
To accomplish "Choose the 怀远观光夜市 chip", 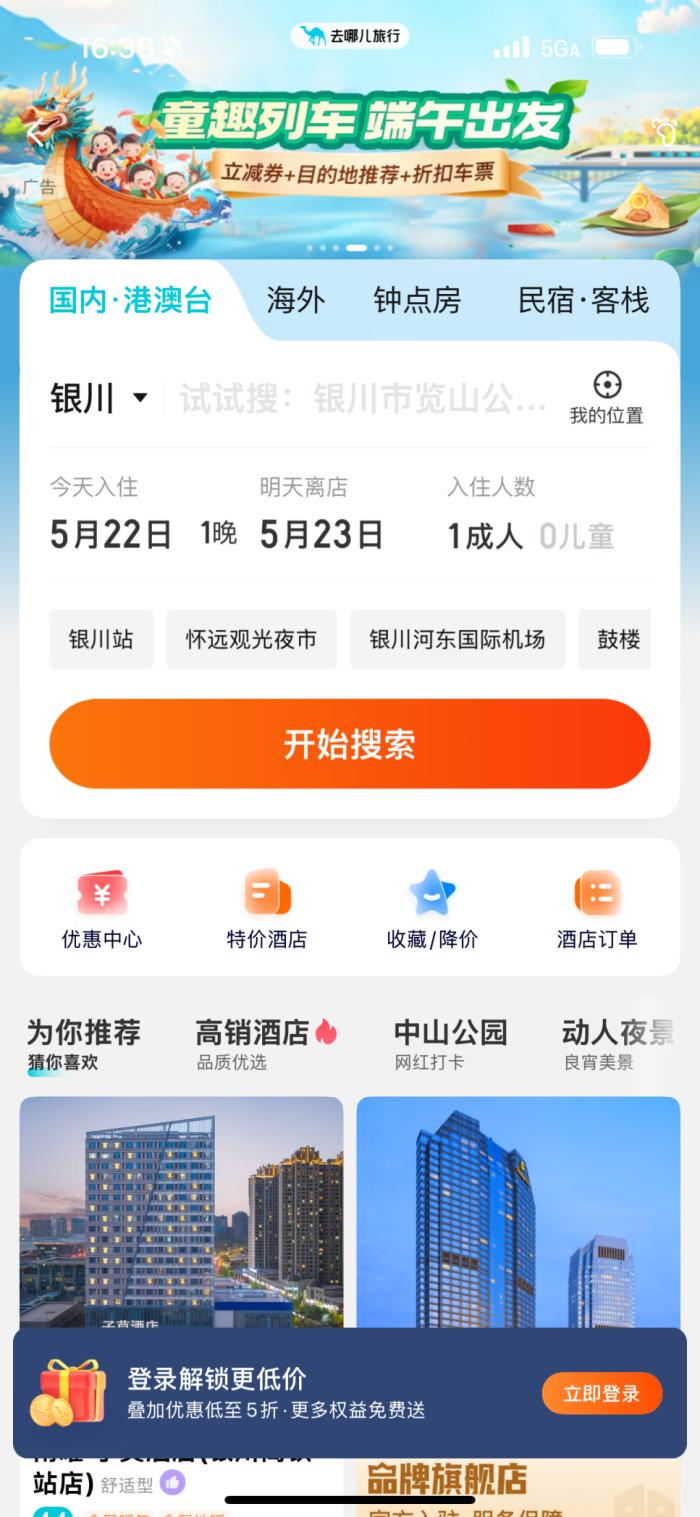I will 251,640.
